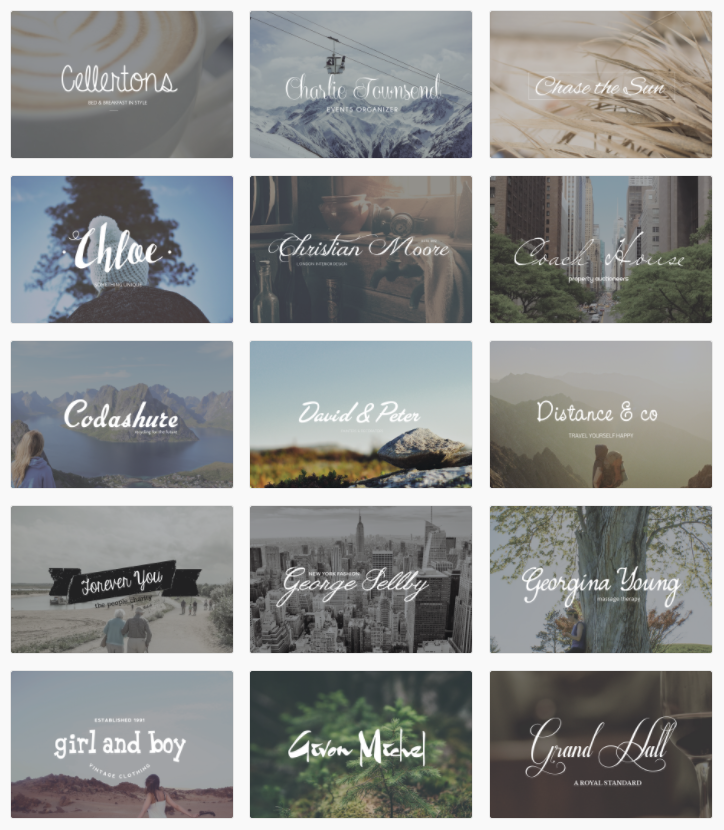Screen dimensions: 724x830
Task: Choose the Chase the Sun template
Action: (600, 84)
